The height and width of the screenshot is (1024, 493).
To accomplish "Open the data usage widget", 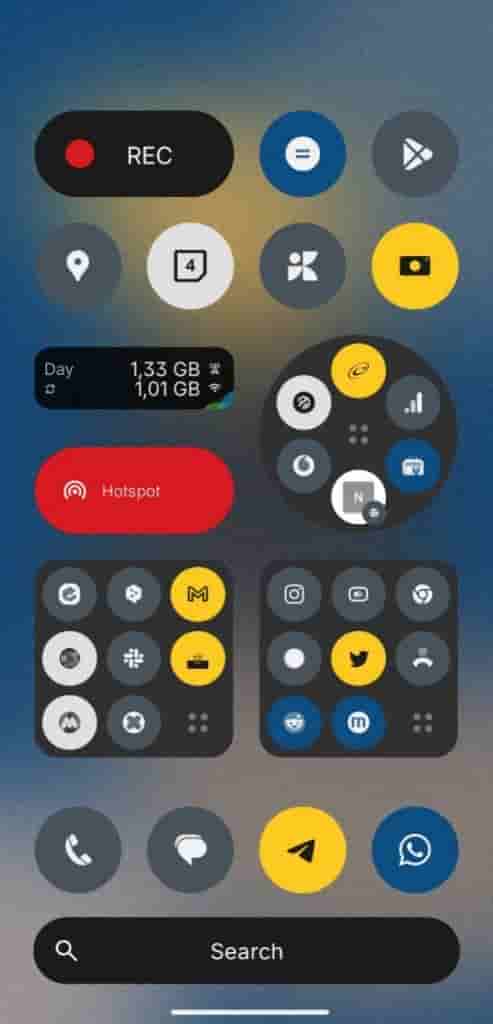I will coord(134,378).
